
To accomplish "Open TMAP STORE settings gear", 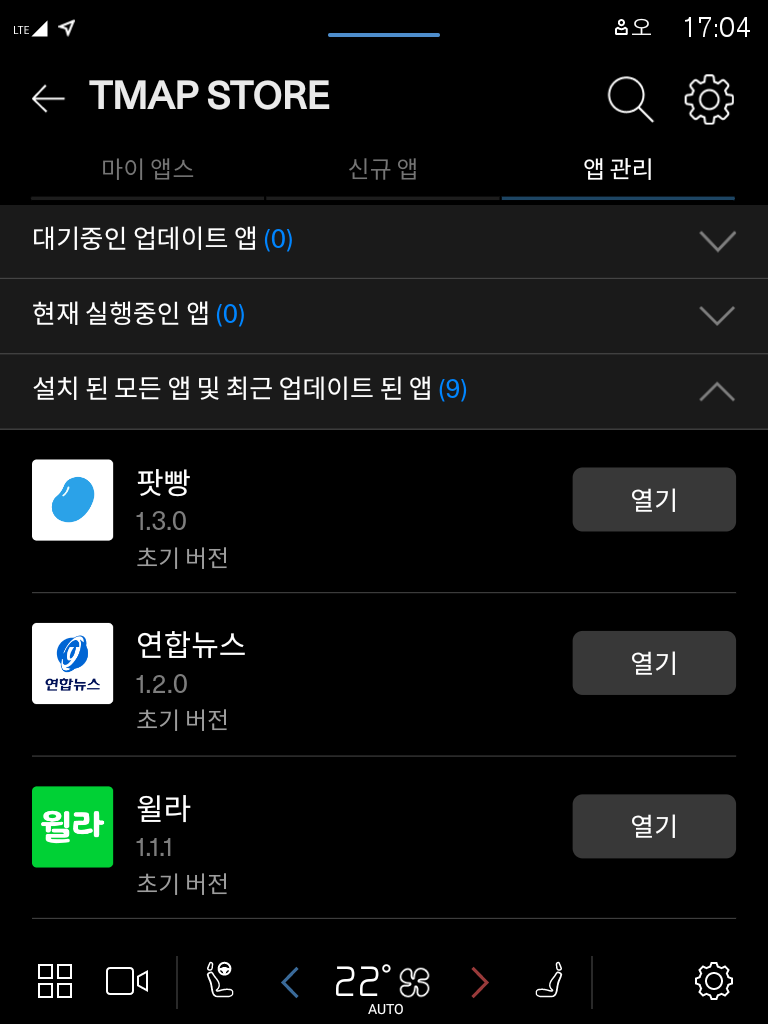I will [x=709, y=99].
